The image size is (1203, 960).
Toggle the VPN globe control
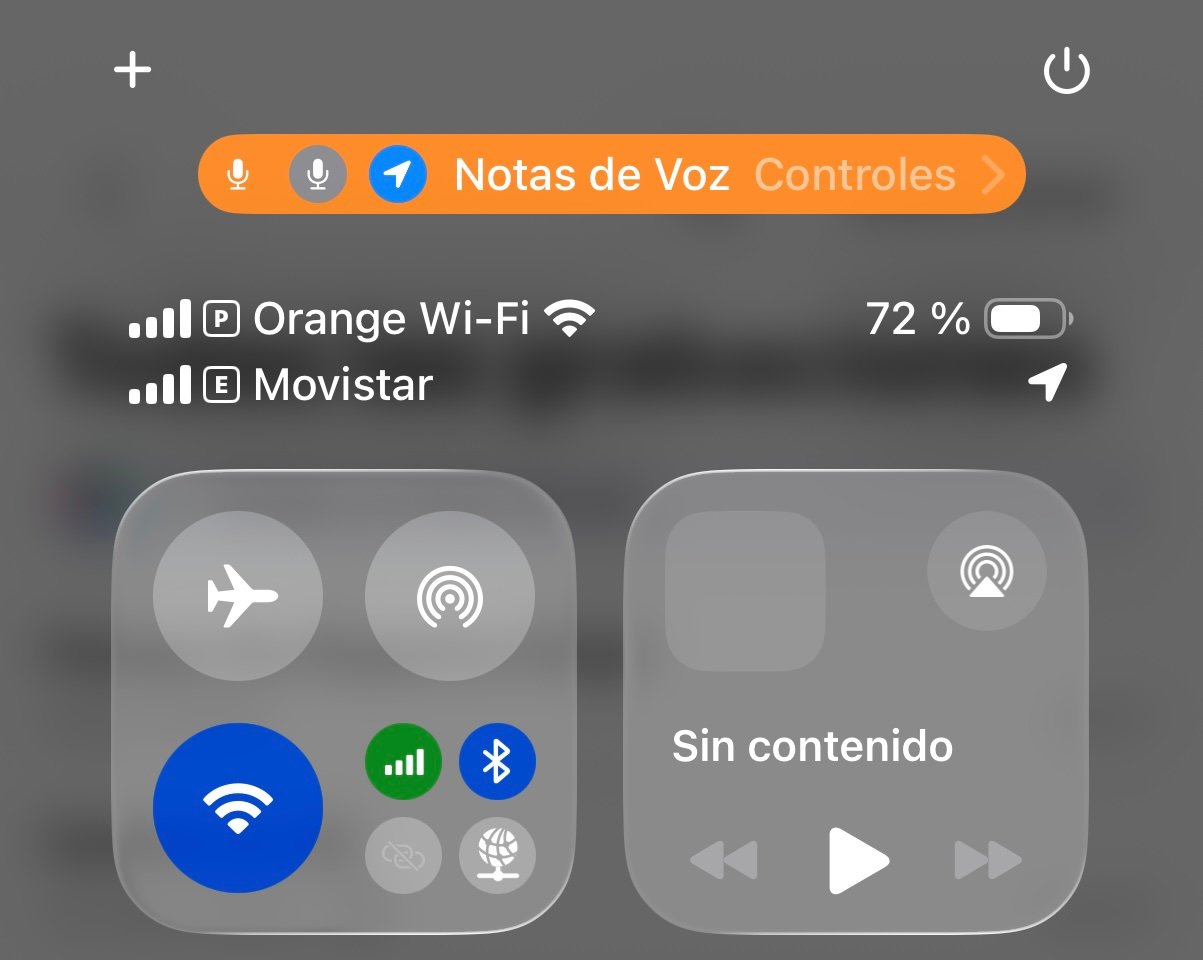tap(497, 855)
